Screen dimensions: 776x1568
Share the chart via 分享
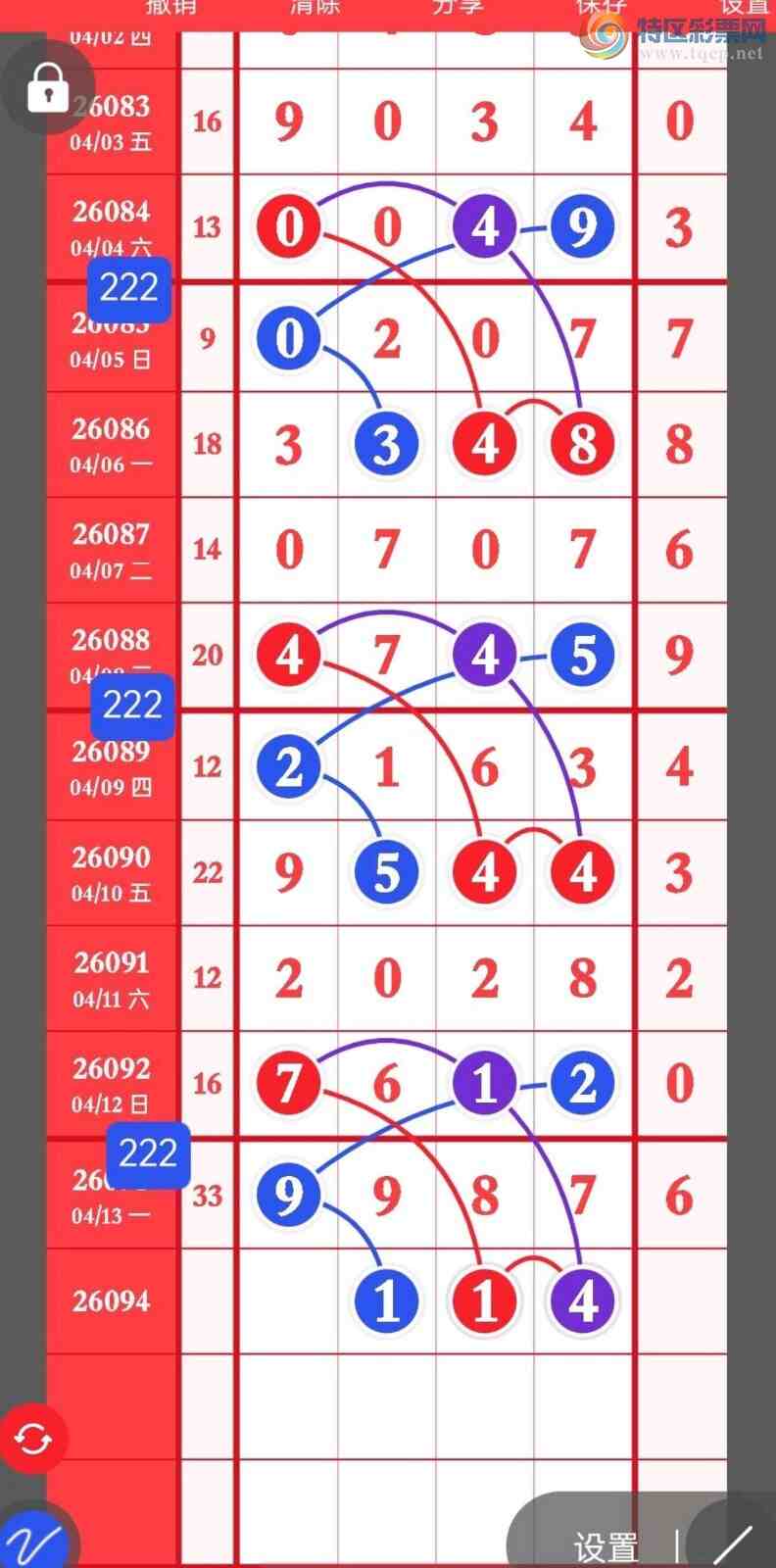(x=458, y=8)
